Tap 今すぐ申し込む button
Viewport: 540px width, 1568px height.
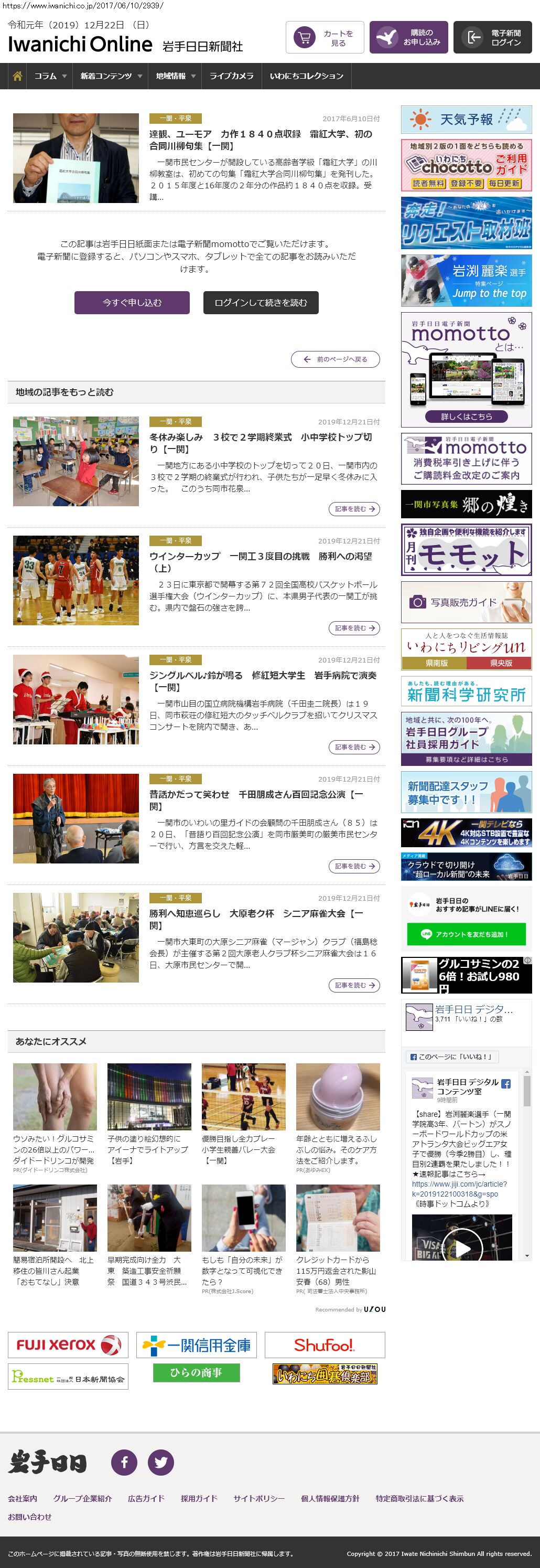[132, 303]
